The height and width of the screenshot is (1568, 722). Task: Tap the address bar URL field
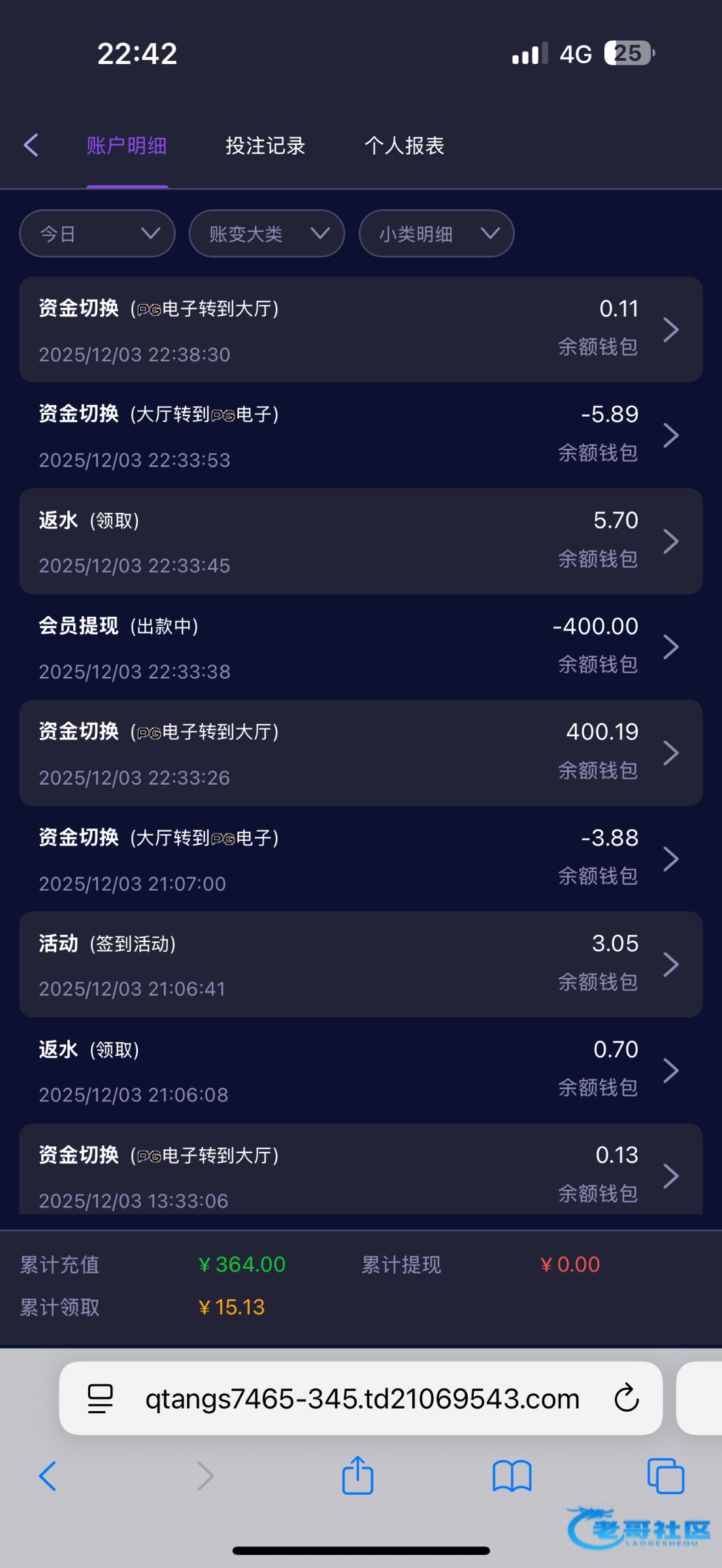click(x=362, y=1399)
